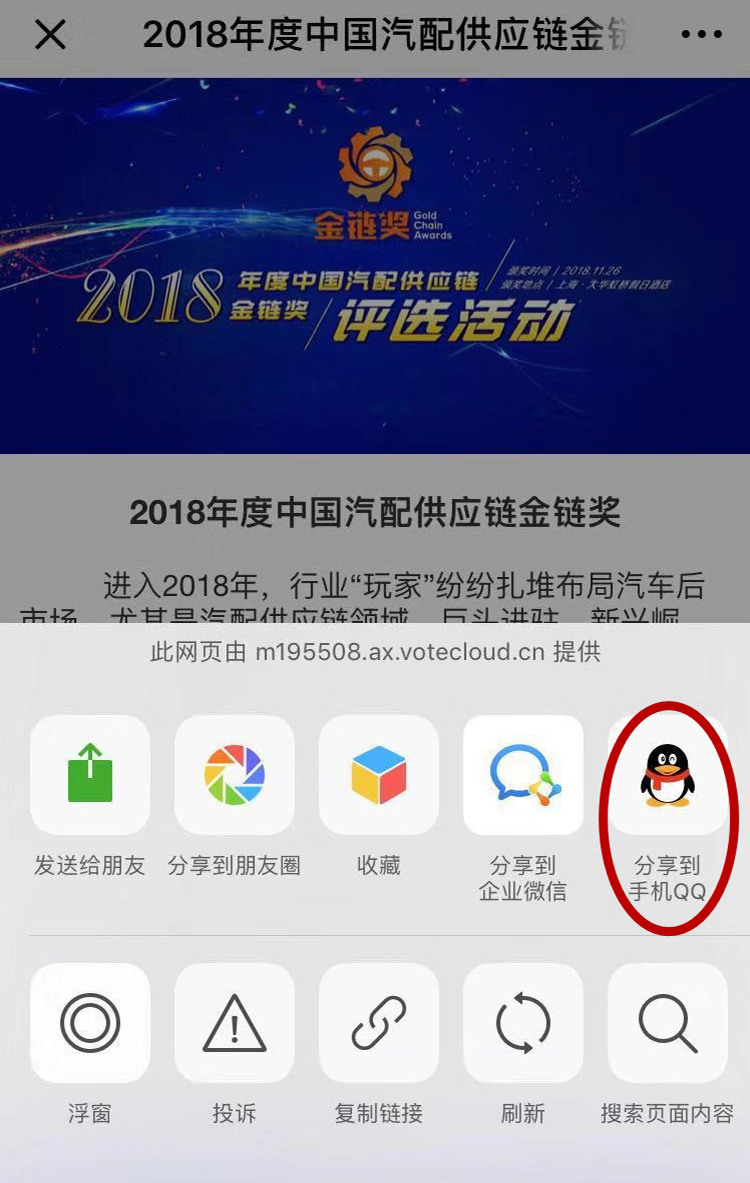Copy the link with 复制链接
750x1183 pixels.
click(378, 1022)
